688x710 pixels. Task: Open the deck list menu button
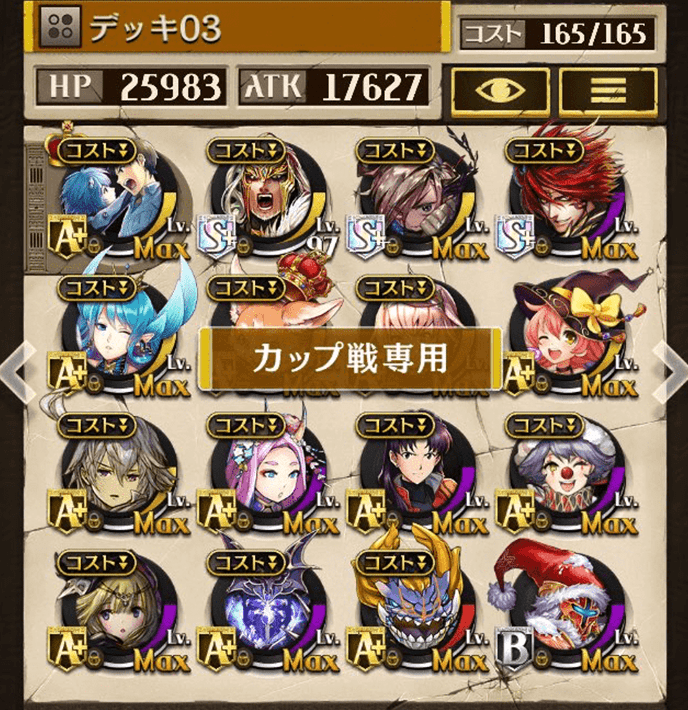pos(606,90)
